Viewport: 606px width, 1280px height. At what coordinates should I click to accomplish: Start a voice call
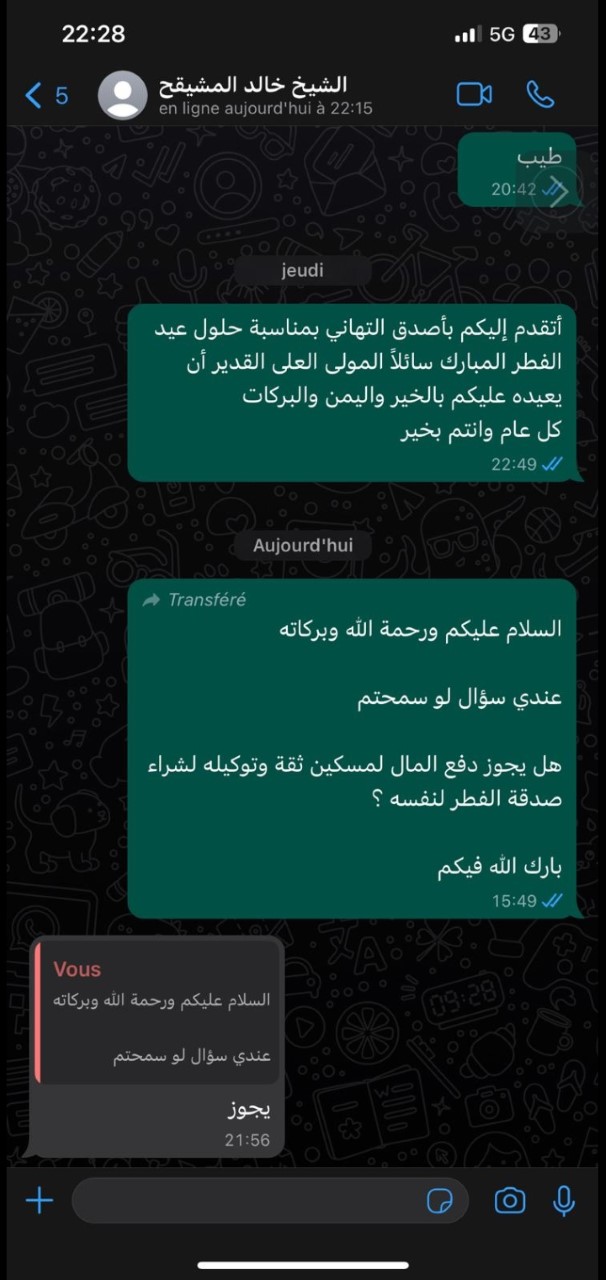point(540,95)
